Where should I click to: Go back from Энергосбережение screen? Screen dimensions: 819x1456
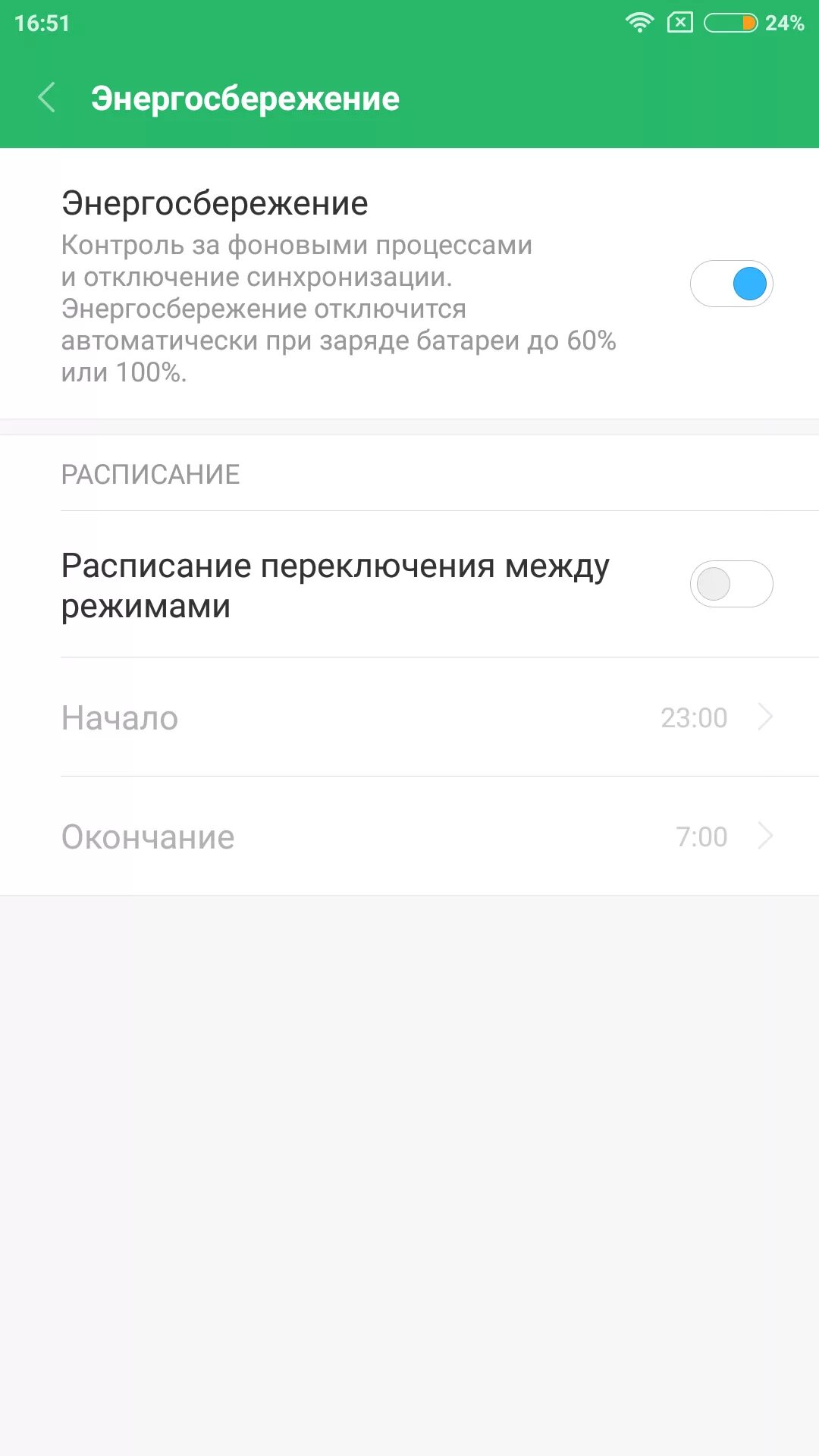pyautogui.click(x=47, y=98)
